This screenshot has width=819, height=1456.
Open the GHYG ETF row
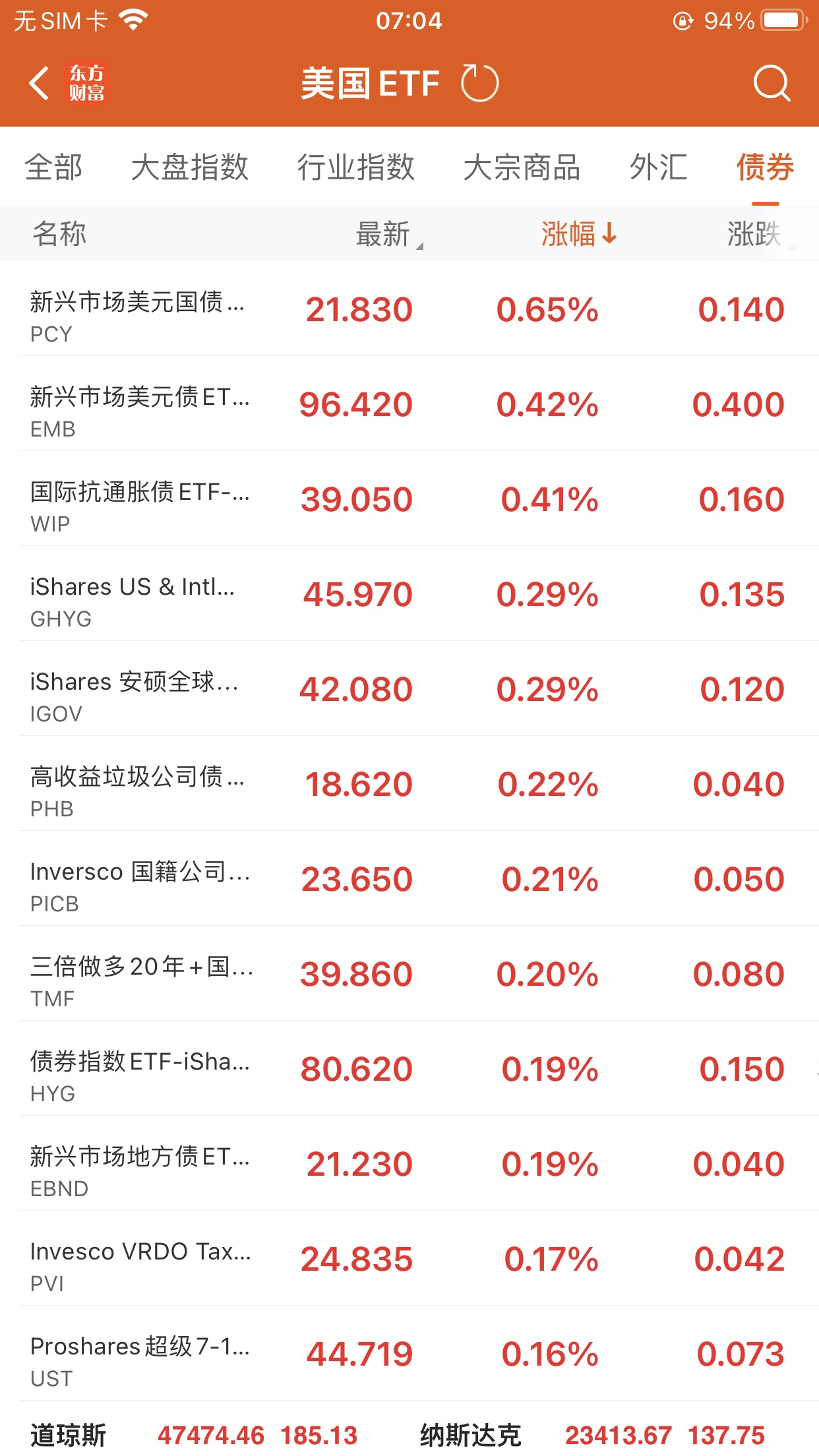click(409, 594)
